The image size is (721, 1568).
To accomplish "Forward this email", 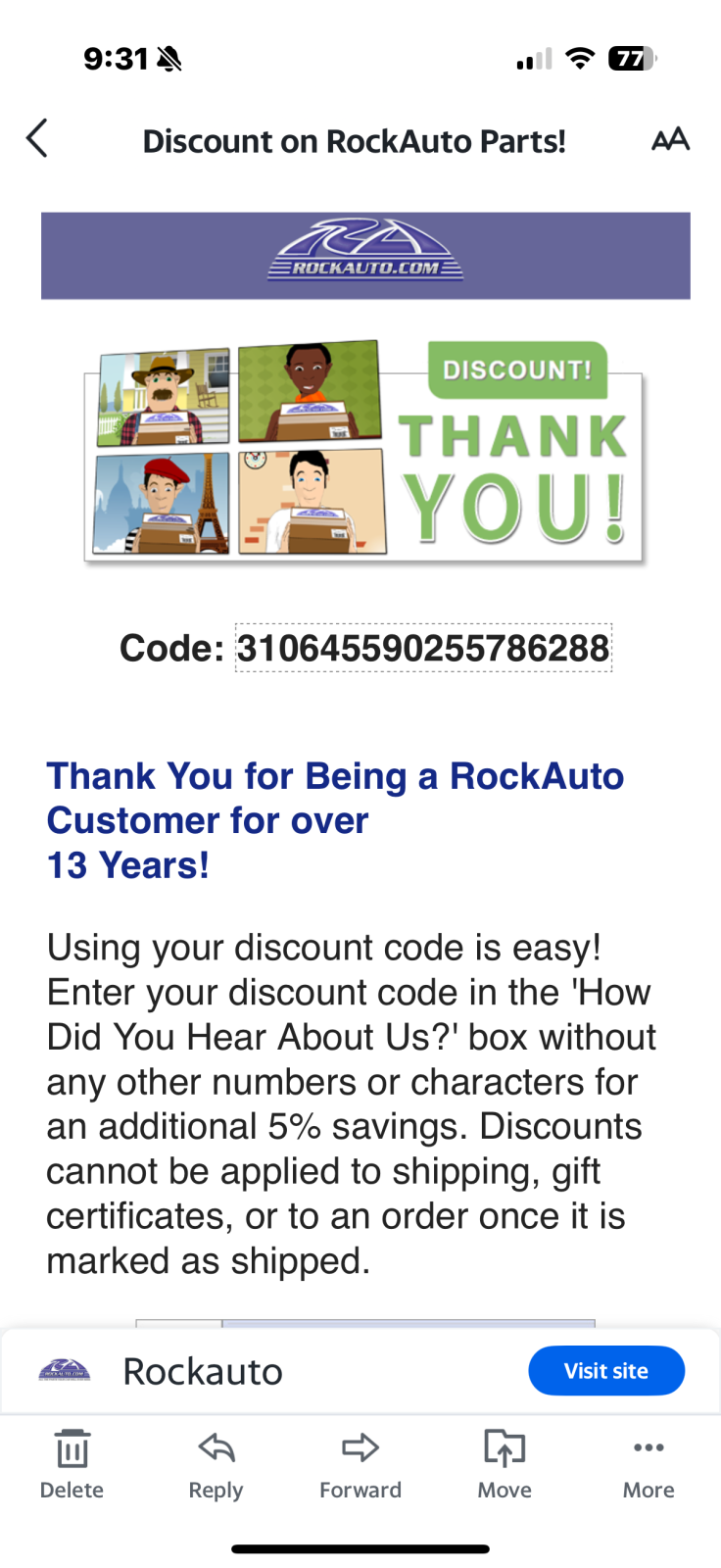I will tap(360, 1464).
